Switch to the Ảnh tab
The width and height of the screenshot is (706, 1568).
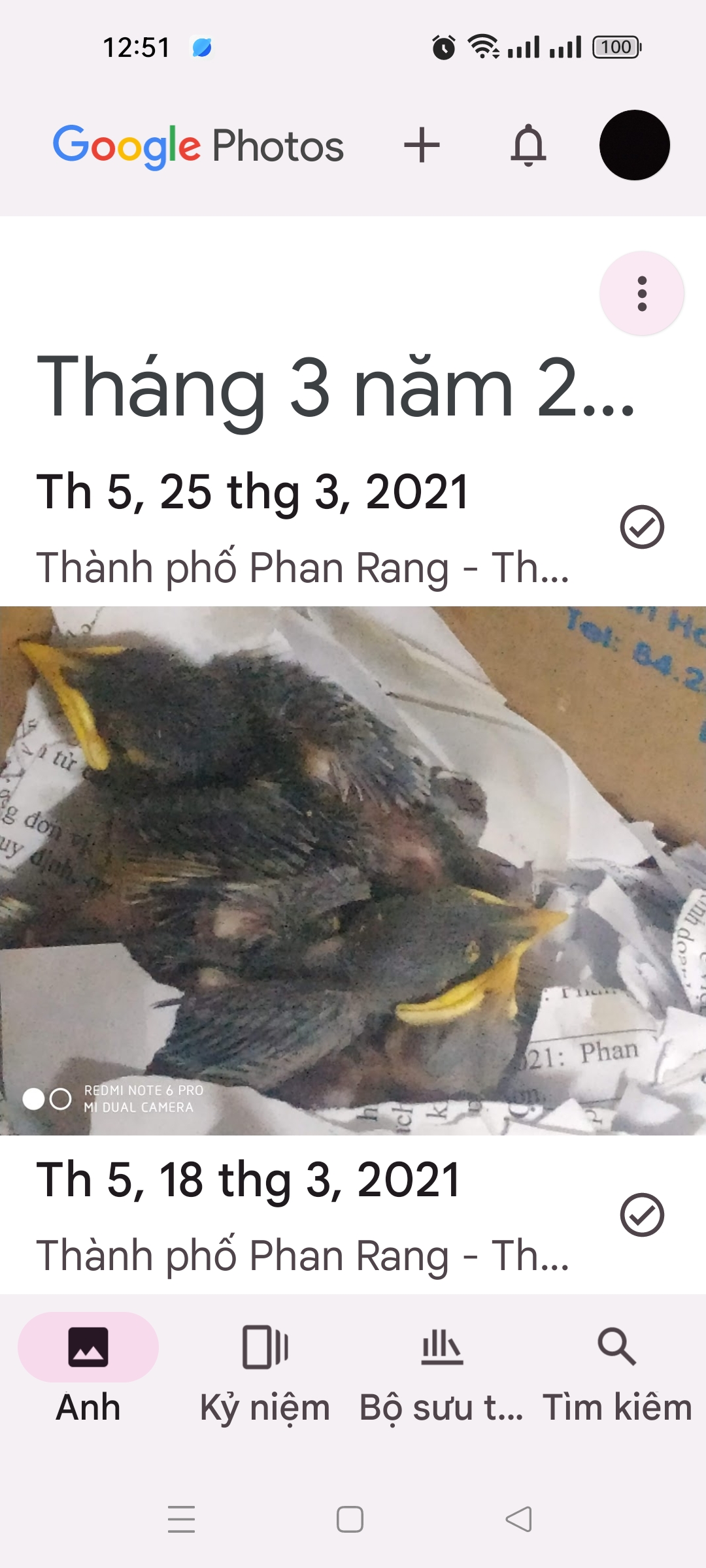coord(88,1369)
